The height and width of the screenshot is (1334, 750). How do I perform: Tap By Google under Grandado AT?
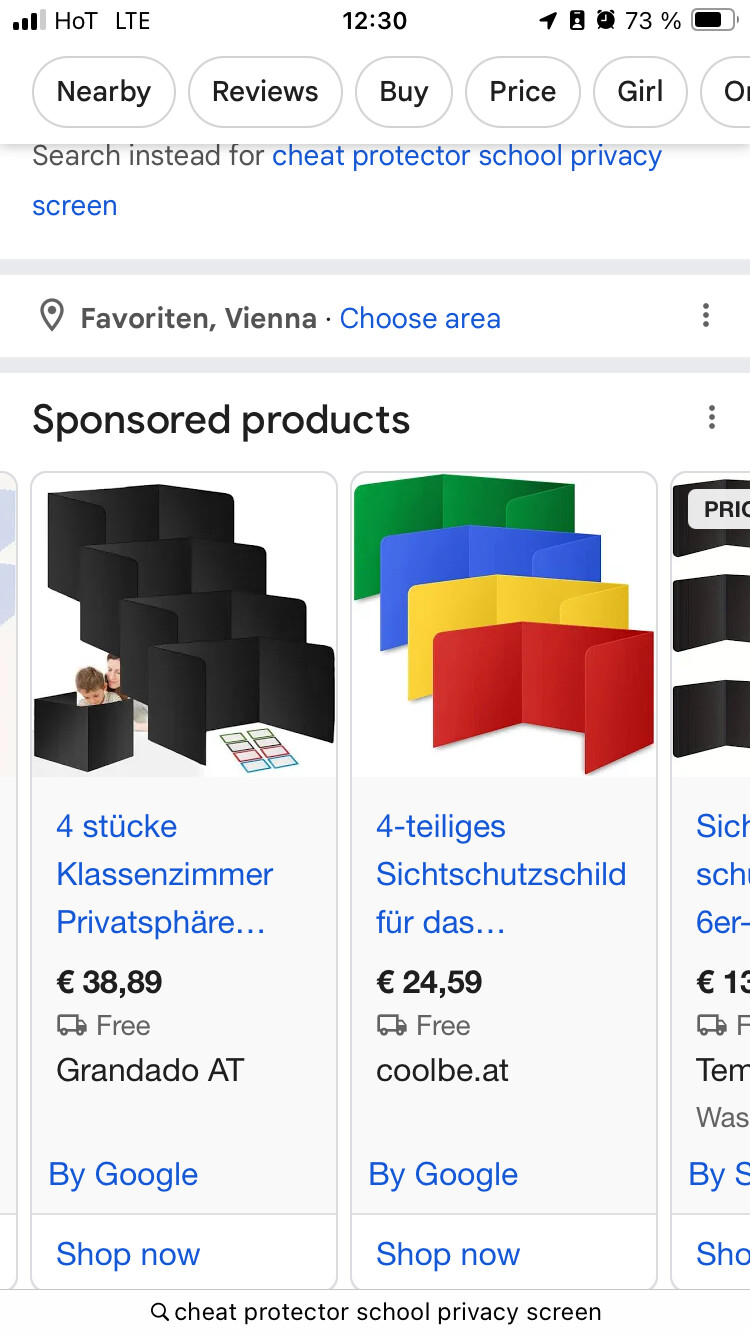point(123,1174)
